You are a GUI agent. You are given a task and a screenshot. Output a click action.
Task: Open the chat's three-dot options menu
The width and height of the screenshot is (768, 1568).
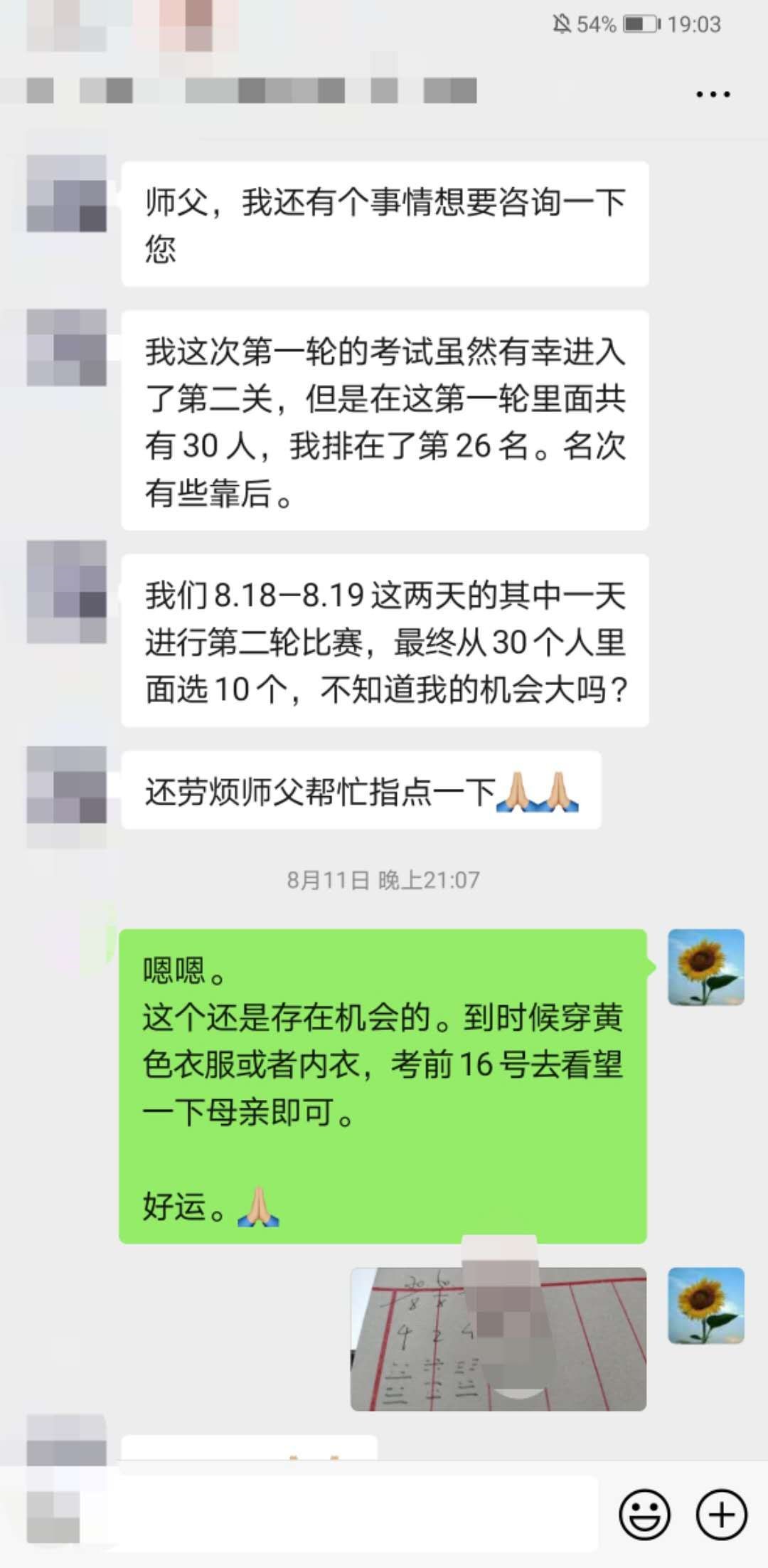[x=713, y=94]
